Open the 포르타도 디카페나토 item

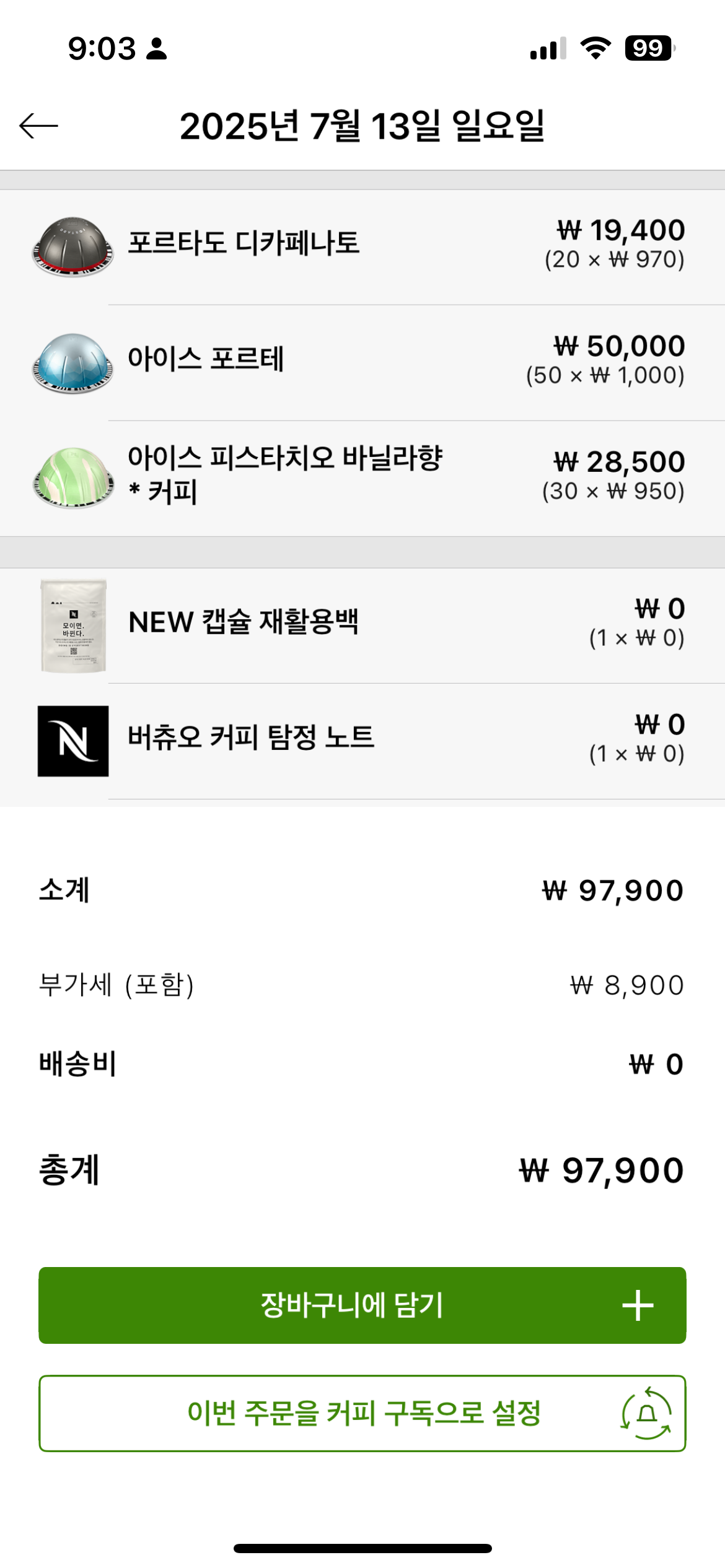point(362,247)
